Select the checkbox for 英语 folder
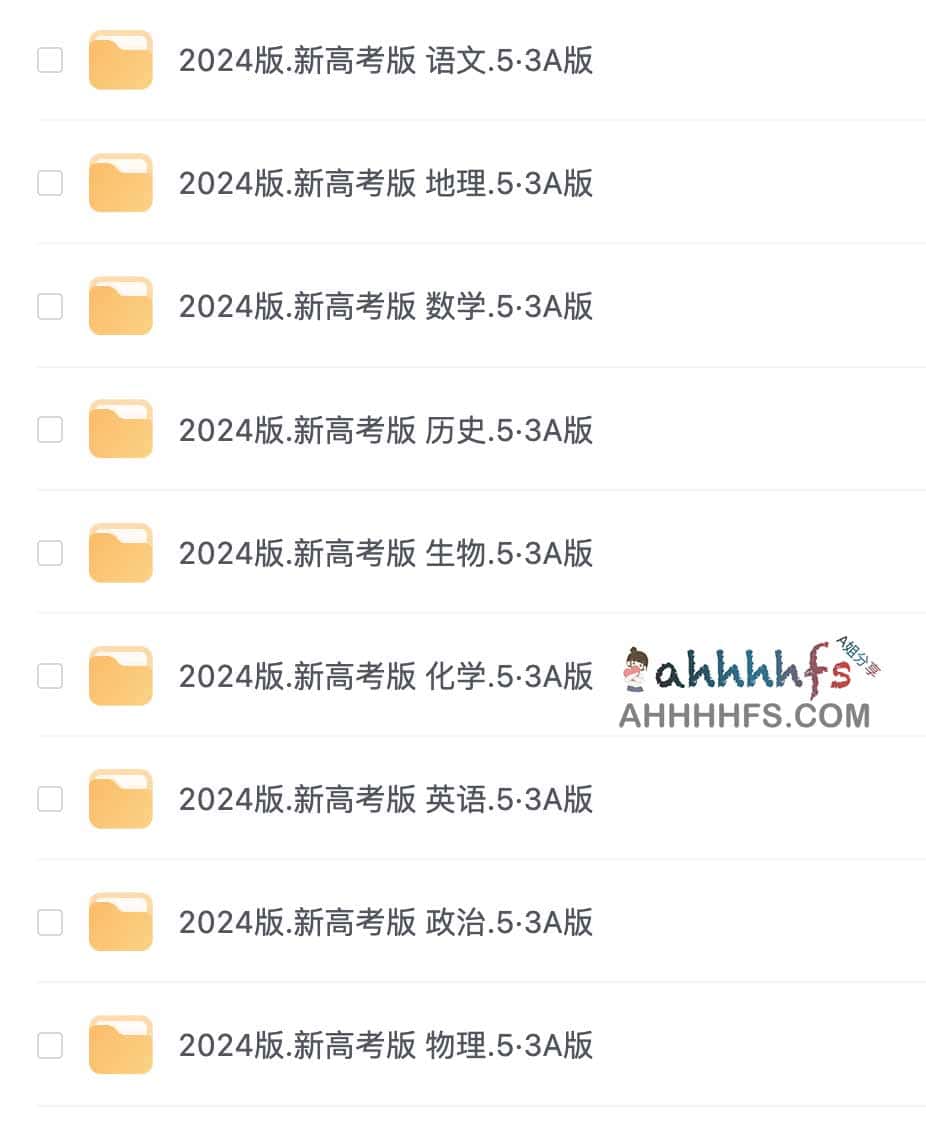This screenshot has width=926, height=1148. point(50,798)
